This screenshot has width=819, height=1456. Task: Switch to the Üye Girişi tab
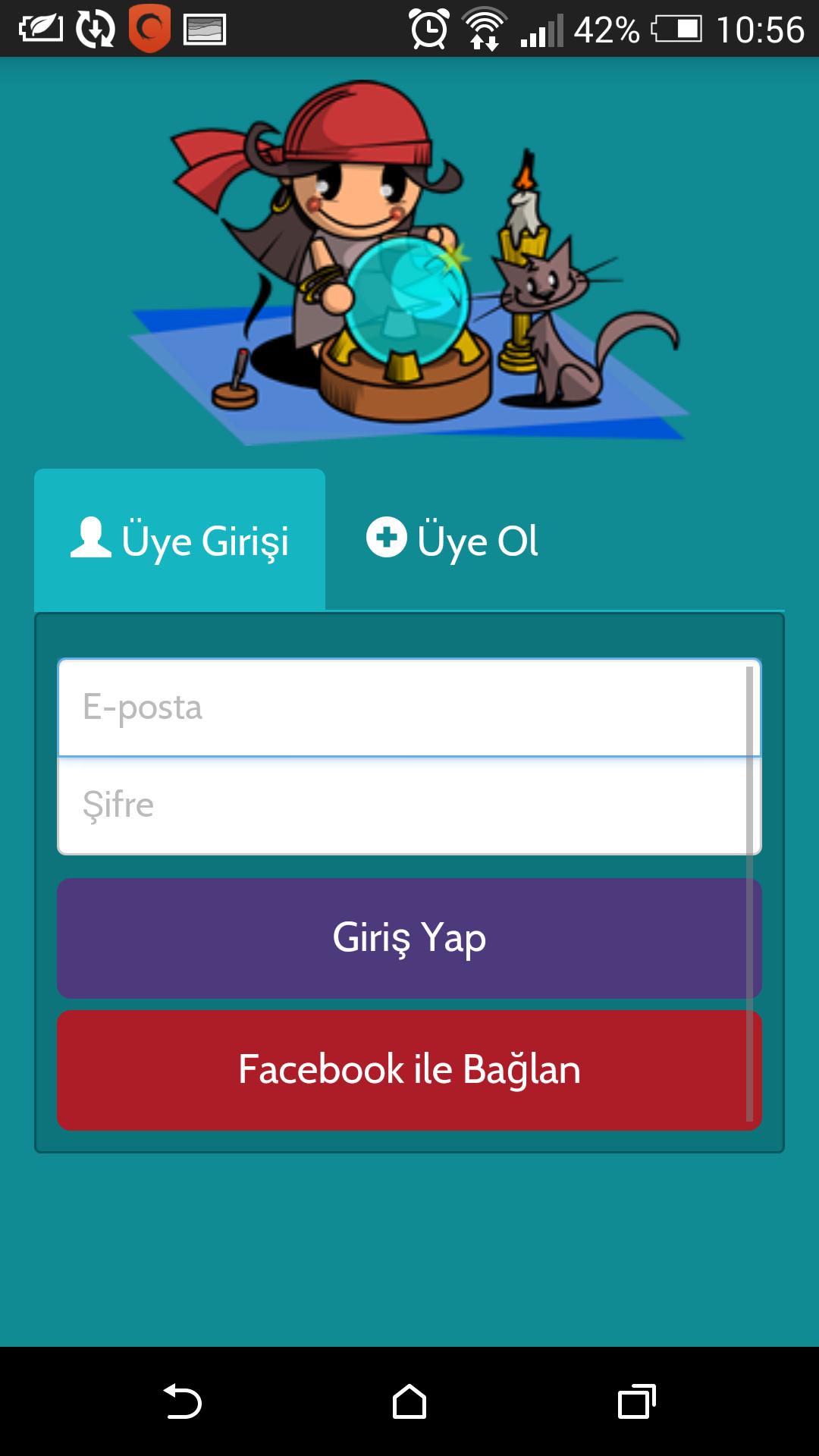click(180, 540)
